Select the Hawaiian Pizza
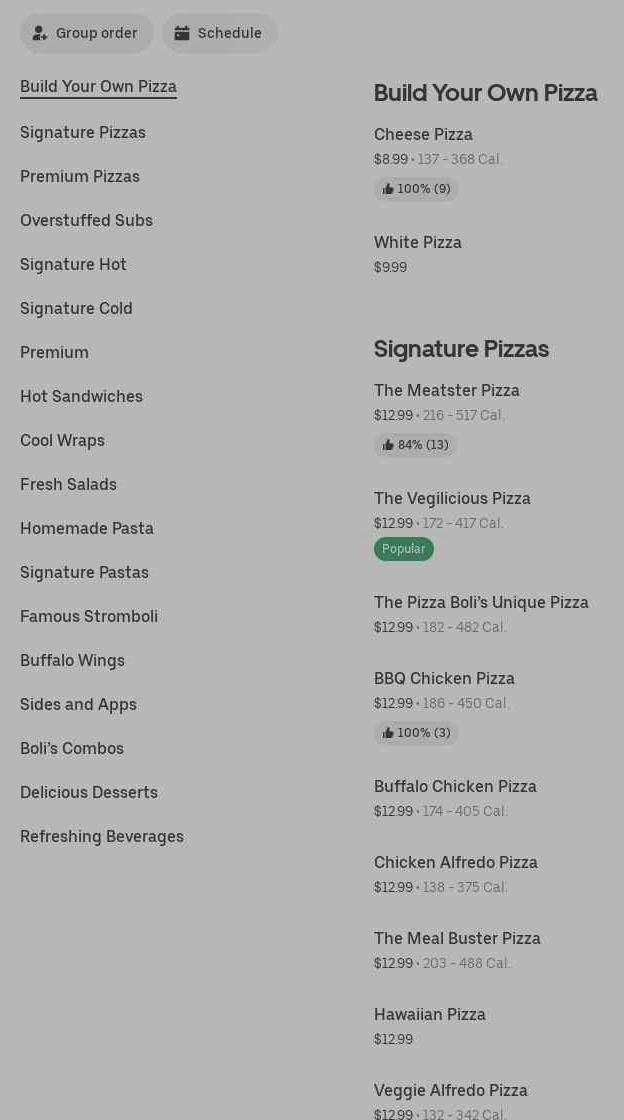The width and height of the screenshot is (624, 1120). [x=430, y=1014]
